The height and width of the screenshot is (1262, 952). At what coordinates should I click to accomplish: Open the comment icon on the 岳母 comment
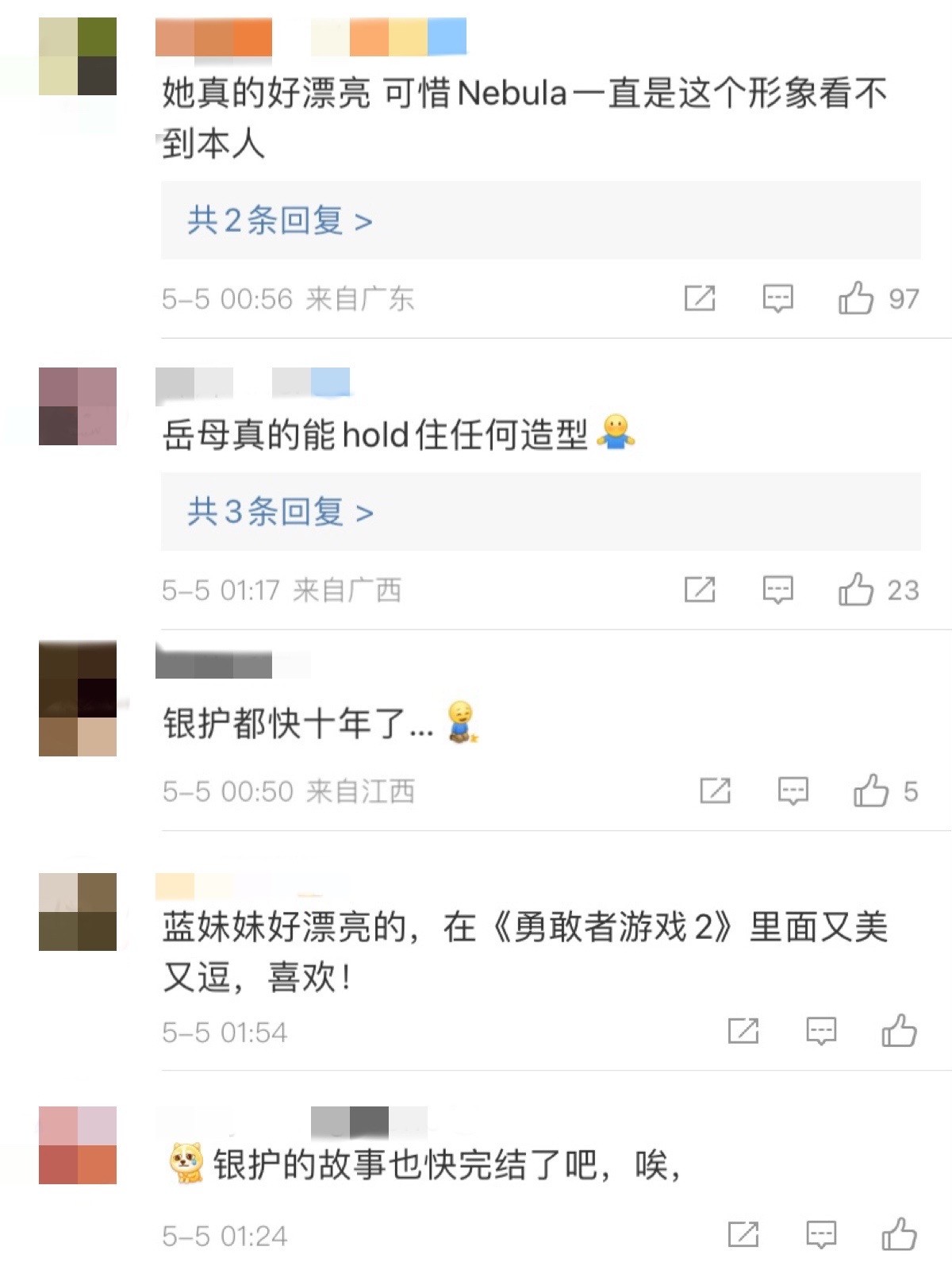point(778,590)
